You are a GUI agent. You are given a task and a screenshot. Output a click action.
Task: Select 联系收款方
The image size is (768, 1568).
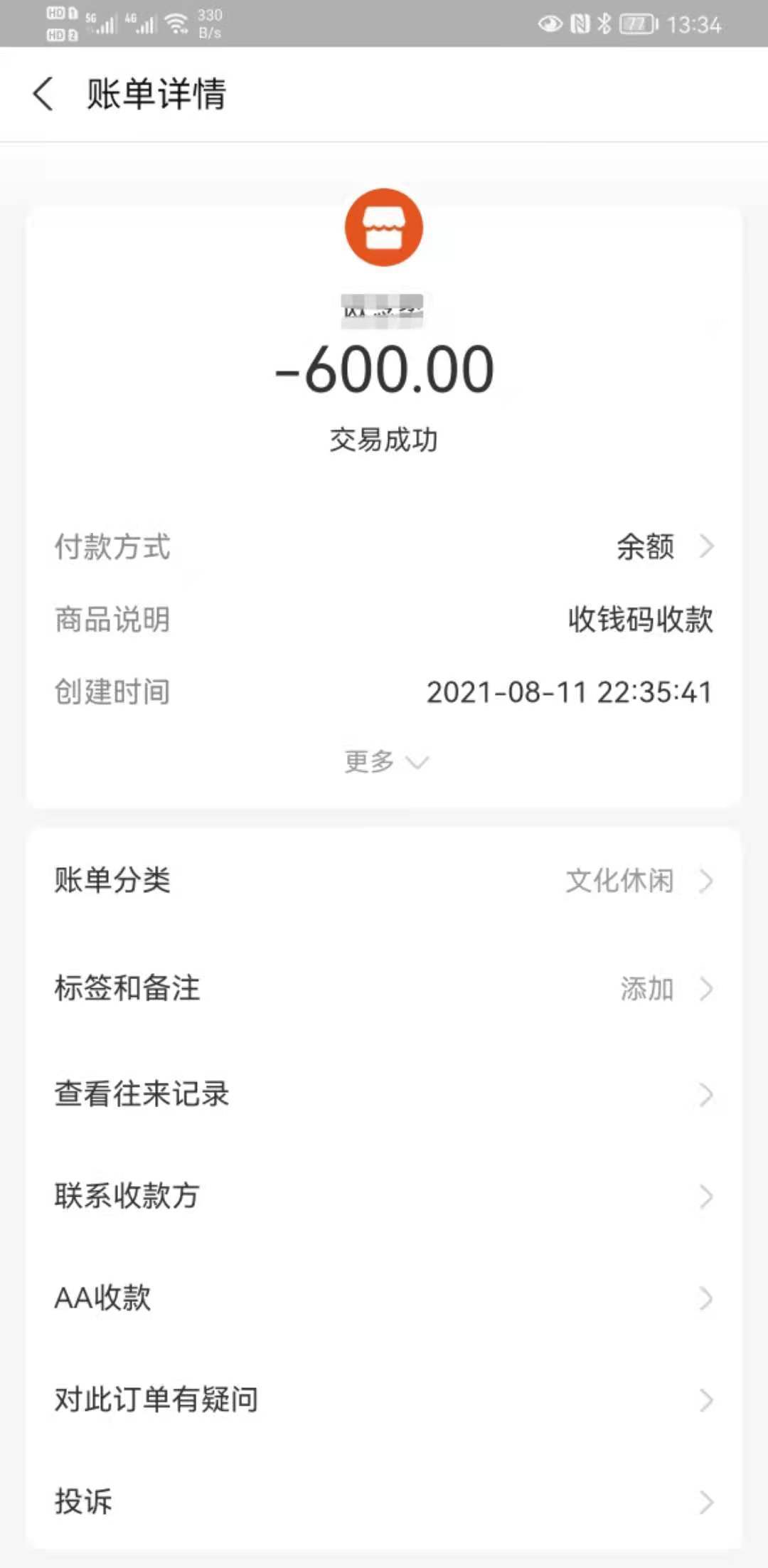pos(384,1197)
